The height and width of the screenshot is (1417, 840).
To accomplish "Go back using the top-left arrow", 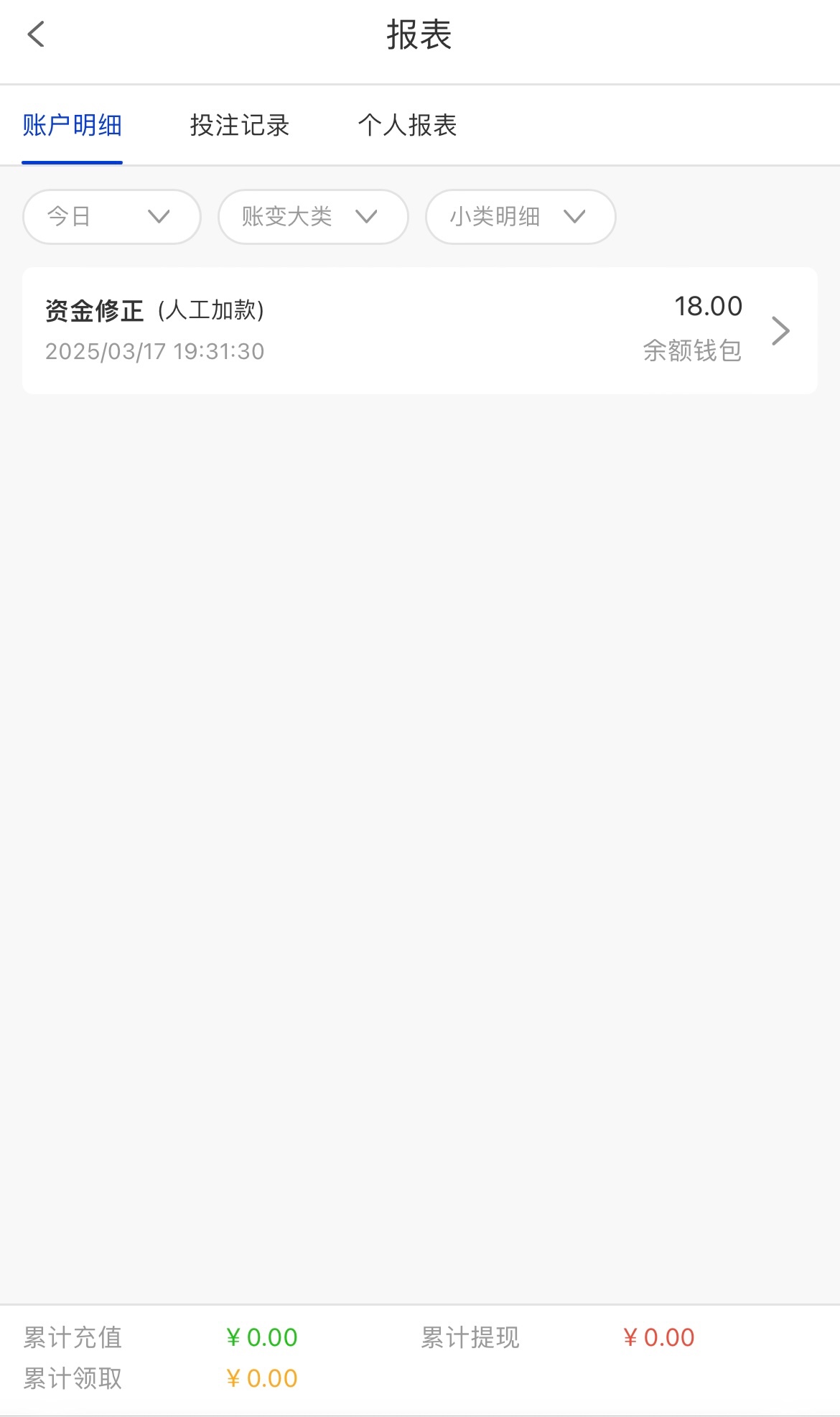I will pyautogui.click(x=36, y=34).
